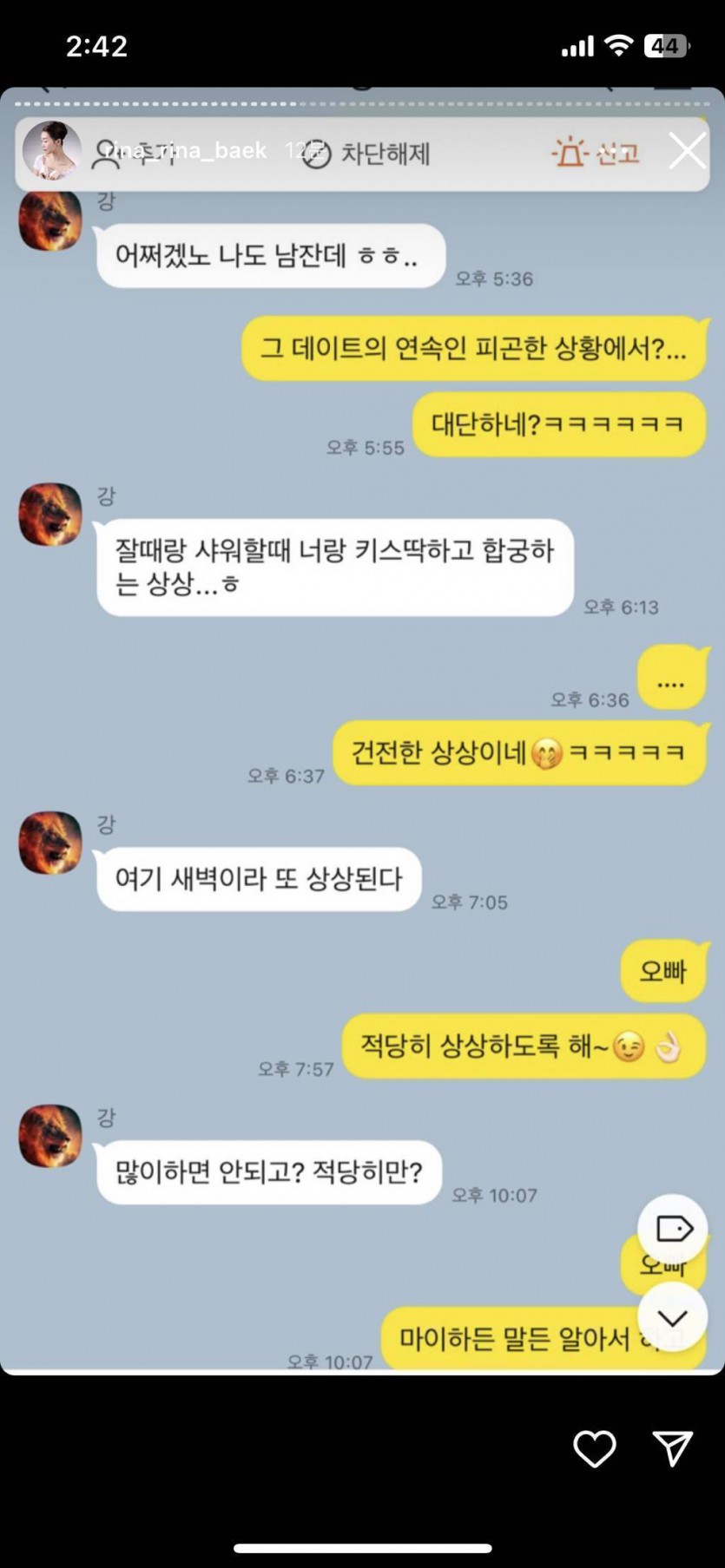Tap the story poster's profile picture
This screenshot has width=725, height=1568.
click(x=50, y=151)
